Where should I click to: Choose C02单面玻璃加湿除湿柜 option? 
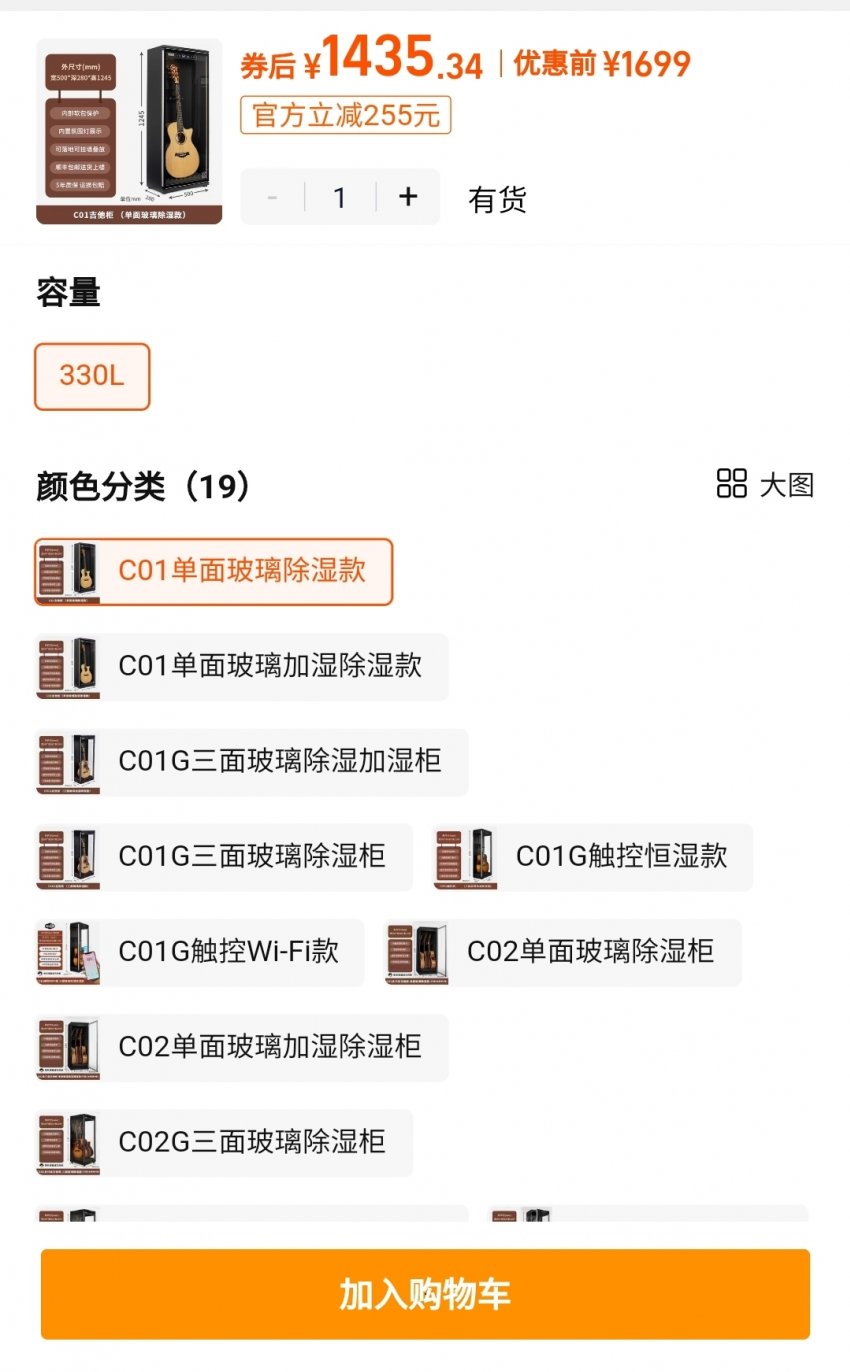pos(241,1047)
